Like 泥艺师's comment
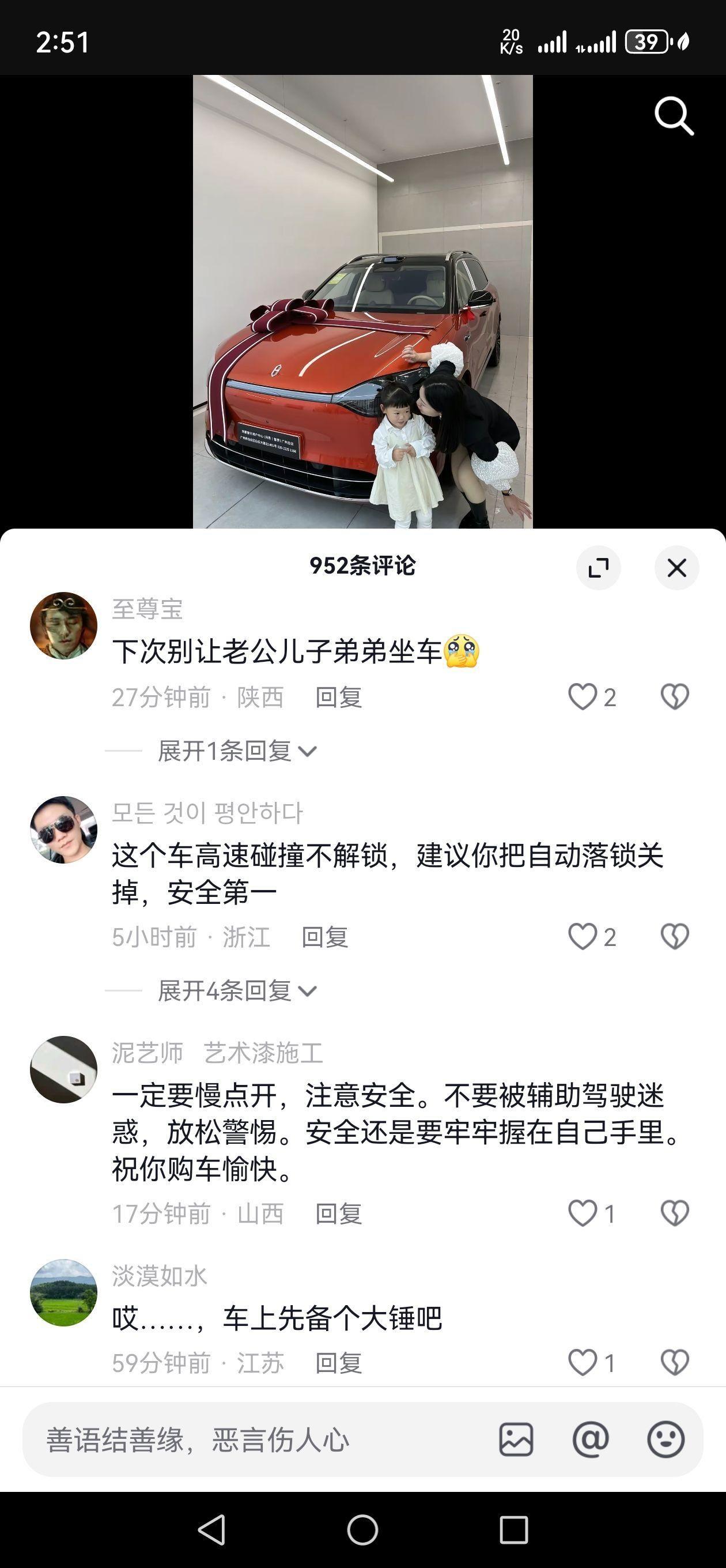The height and width of the screenshot is (1568, 726). [583, 1212]
